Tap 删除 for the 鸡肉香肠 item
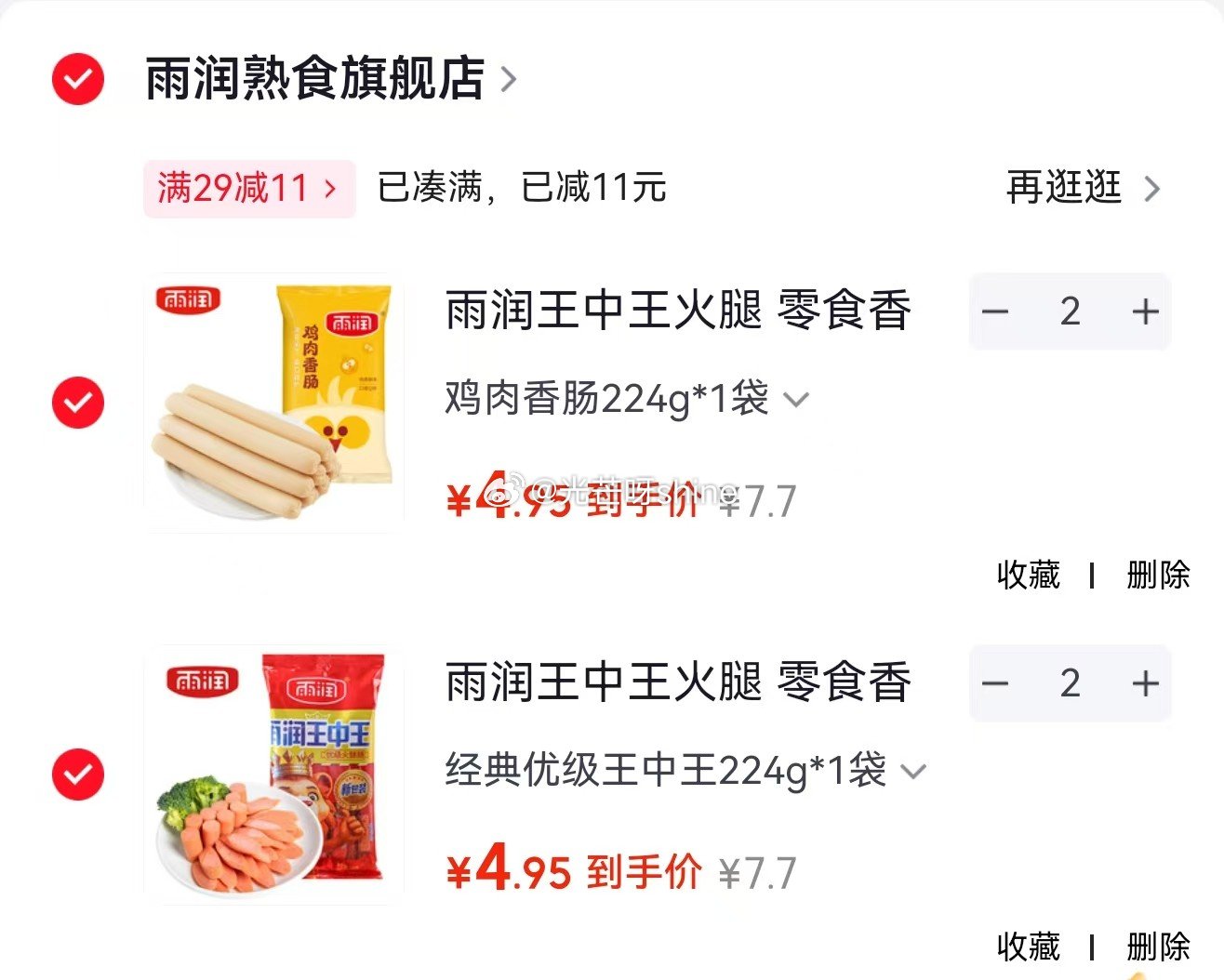This screenshot has width=1224, height=980. pos(1158,575)
